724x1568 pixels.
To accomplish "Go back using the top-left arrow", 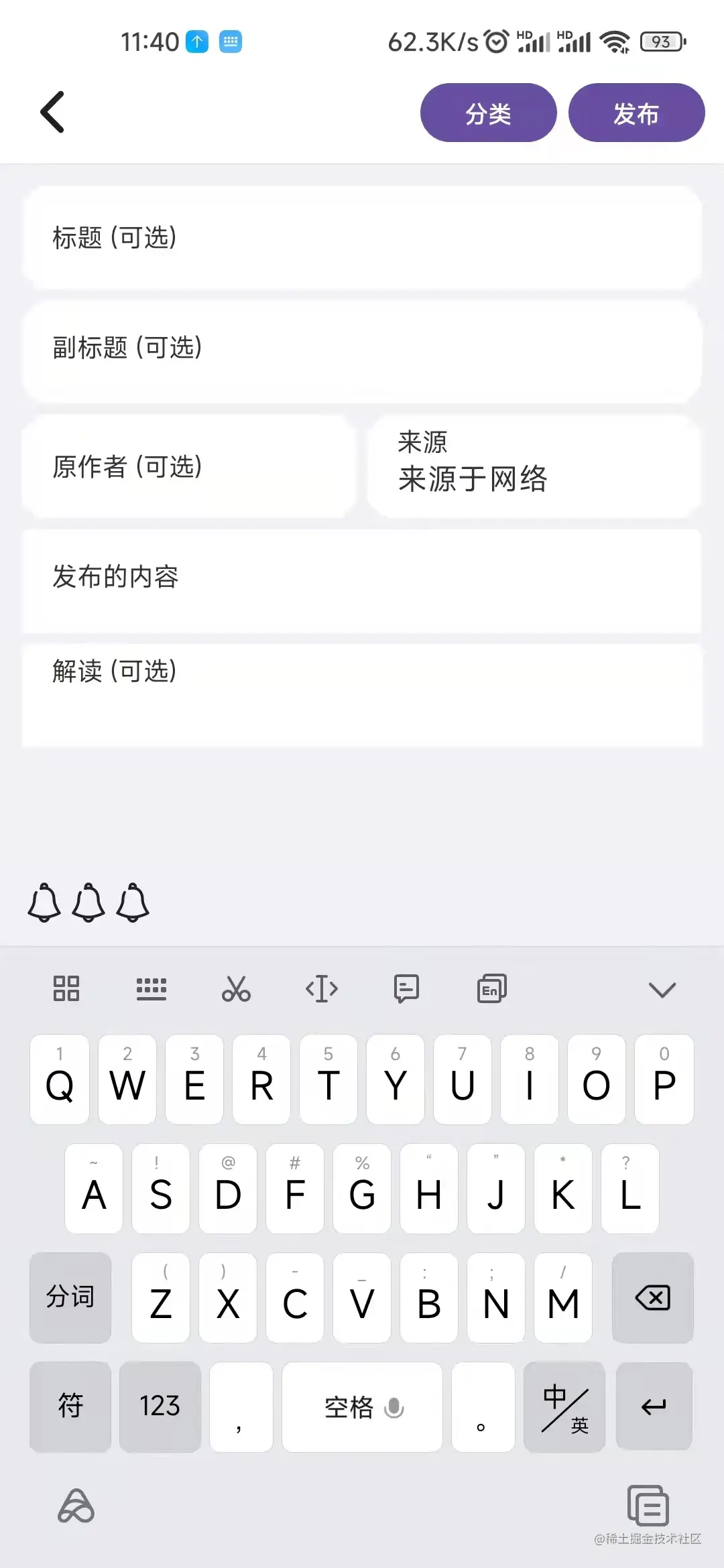I will (52, 112).
